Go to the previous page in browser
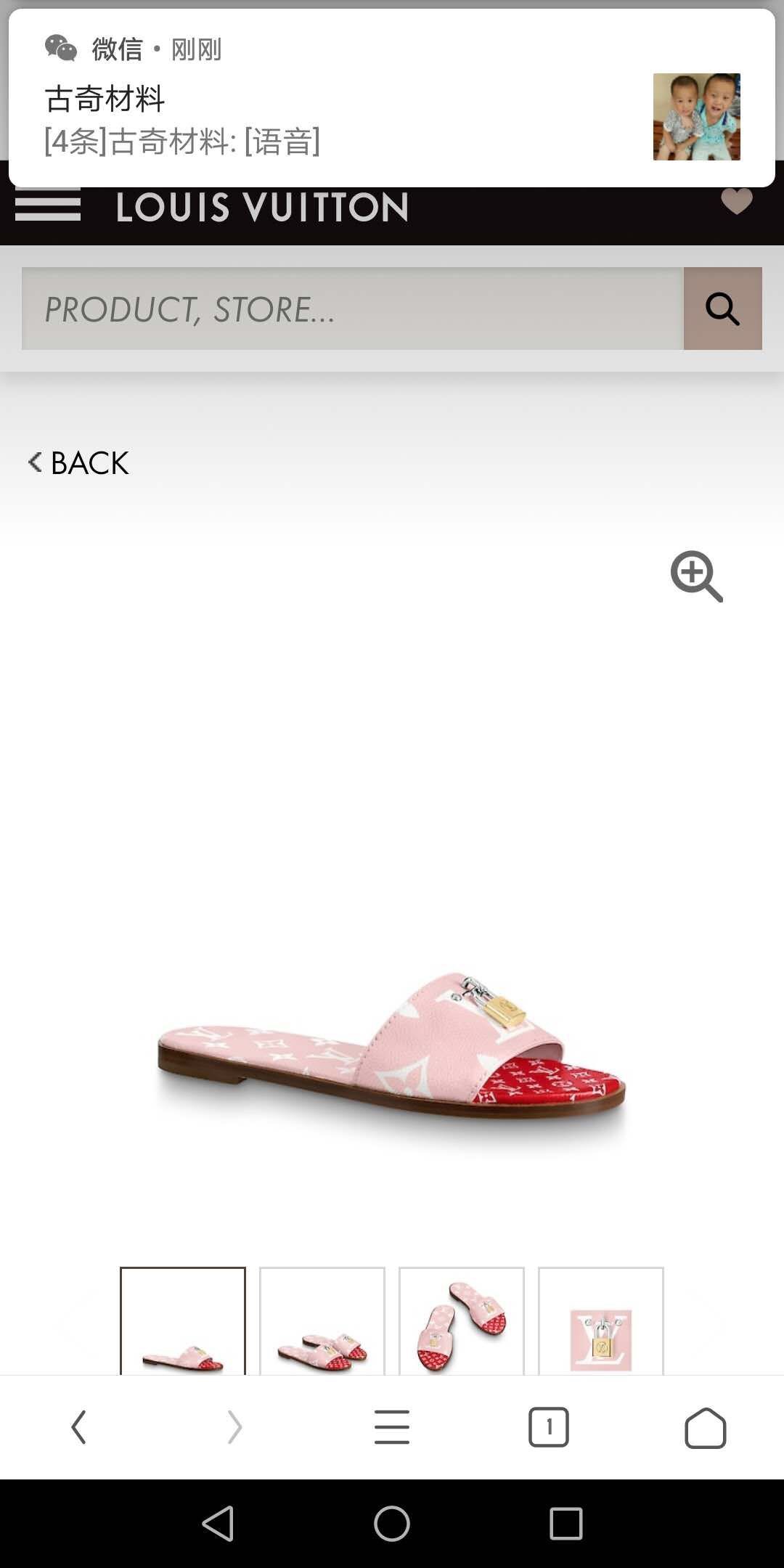784x1568 pixels. 78,1427
